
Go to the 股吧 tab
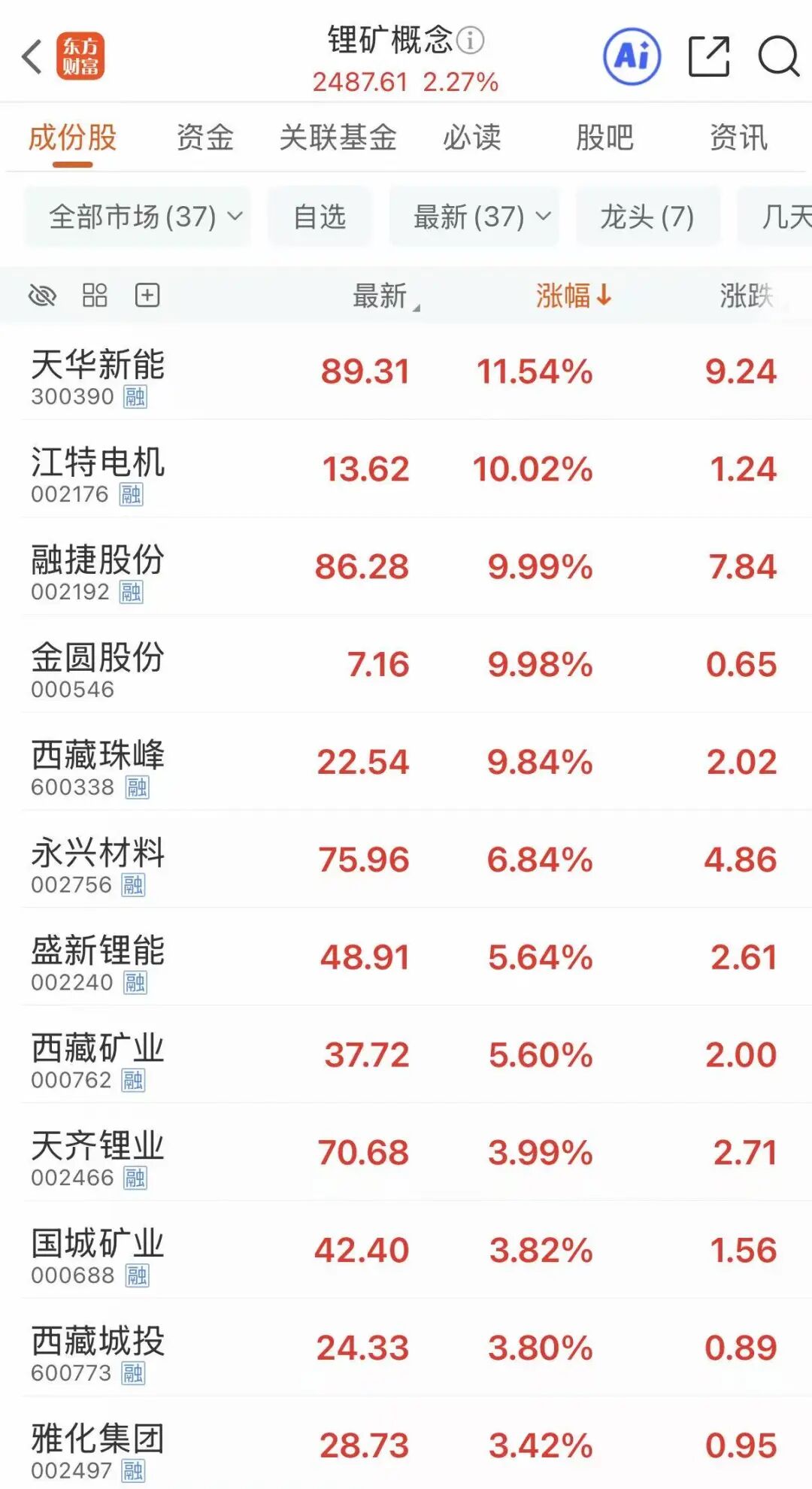click(x=604, y=138)
